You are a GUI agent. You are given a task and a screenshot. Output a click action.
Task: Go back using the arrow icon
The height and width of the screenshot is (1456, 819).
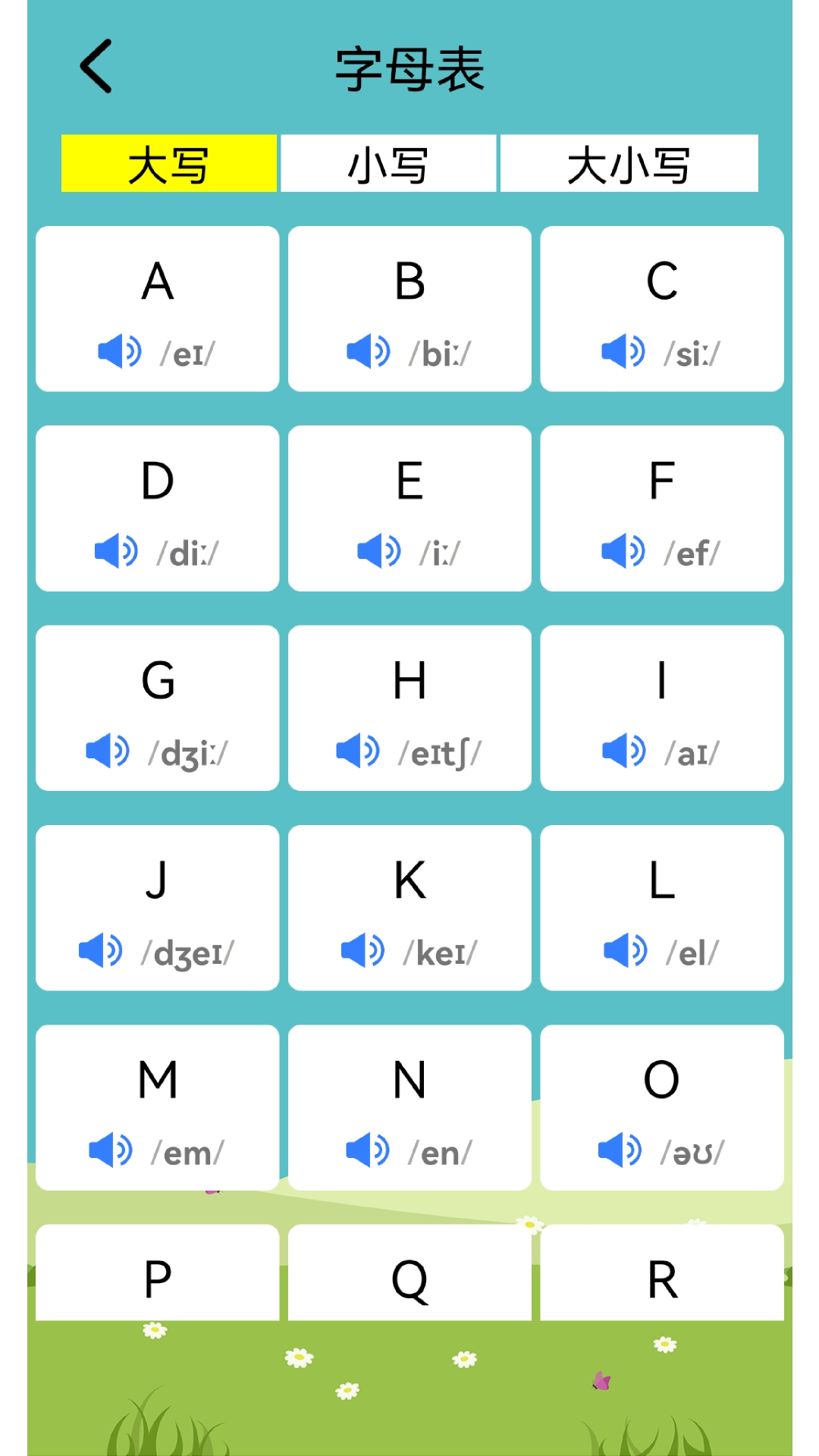point(96,67)
